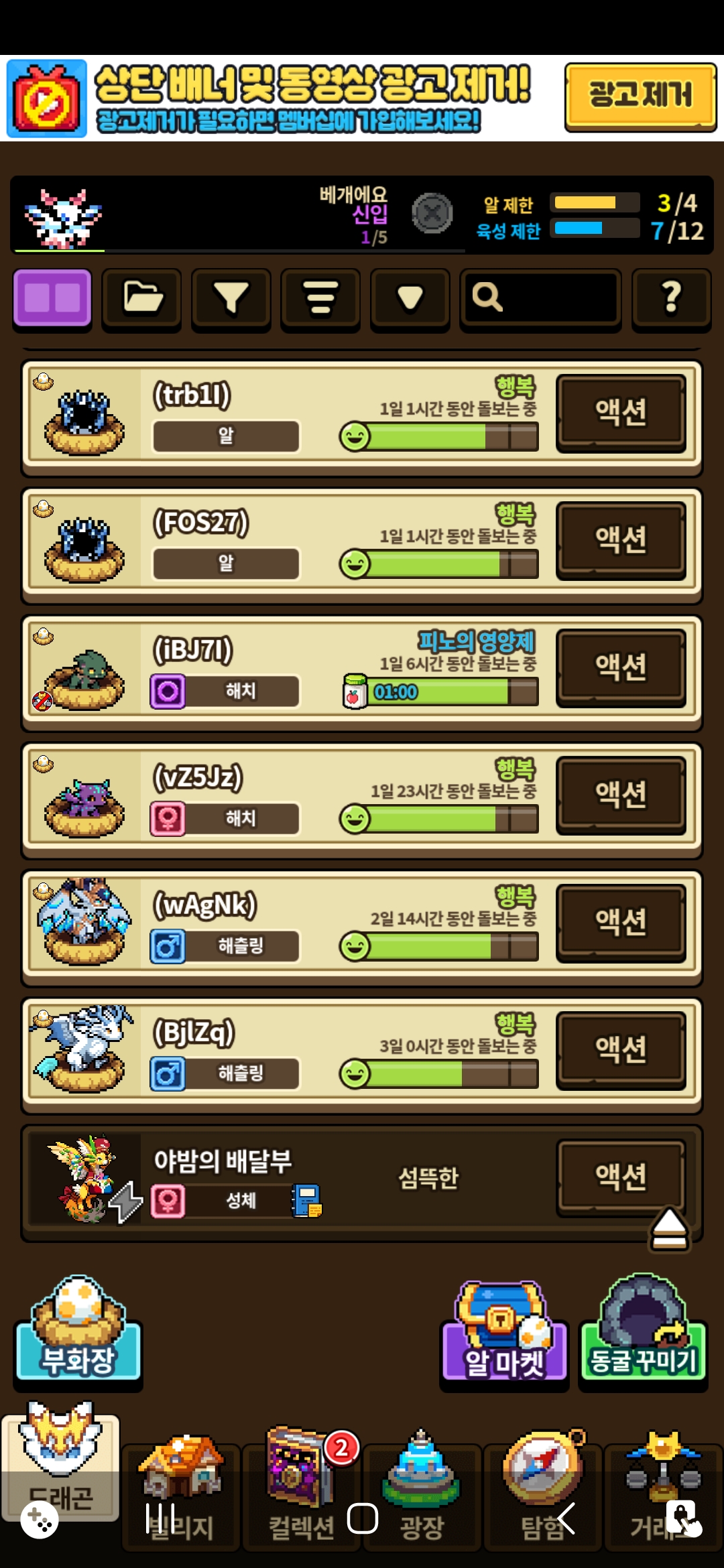Tap the heart favorites filter
Image resolution: width=724 pixels, height=1568 pixels.
pyautogui.click(x=410, y=298)
